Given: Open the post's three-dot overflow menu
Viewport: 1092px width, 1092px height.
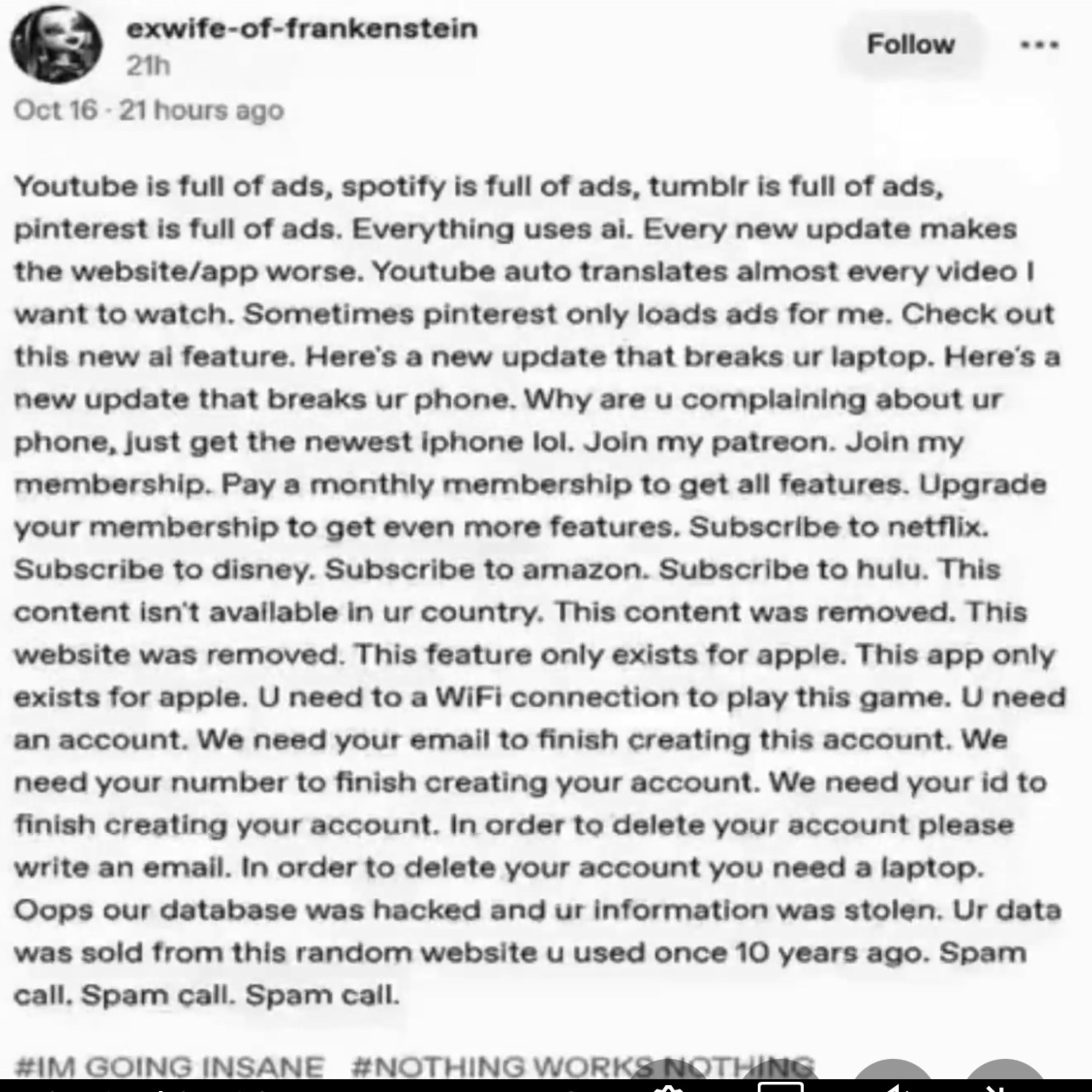Looking at the screenshot, I should 1039,44.
